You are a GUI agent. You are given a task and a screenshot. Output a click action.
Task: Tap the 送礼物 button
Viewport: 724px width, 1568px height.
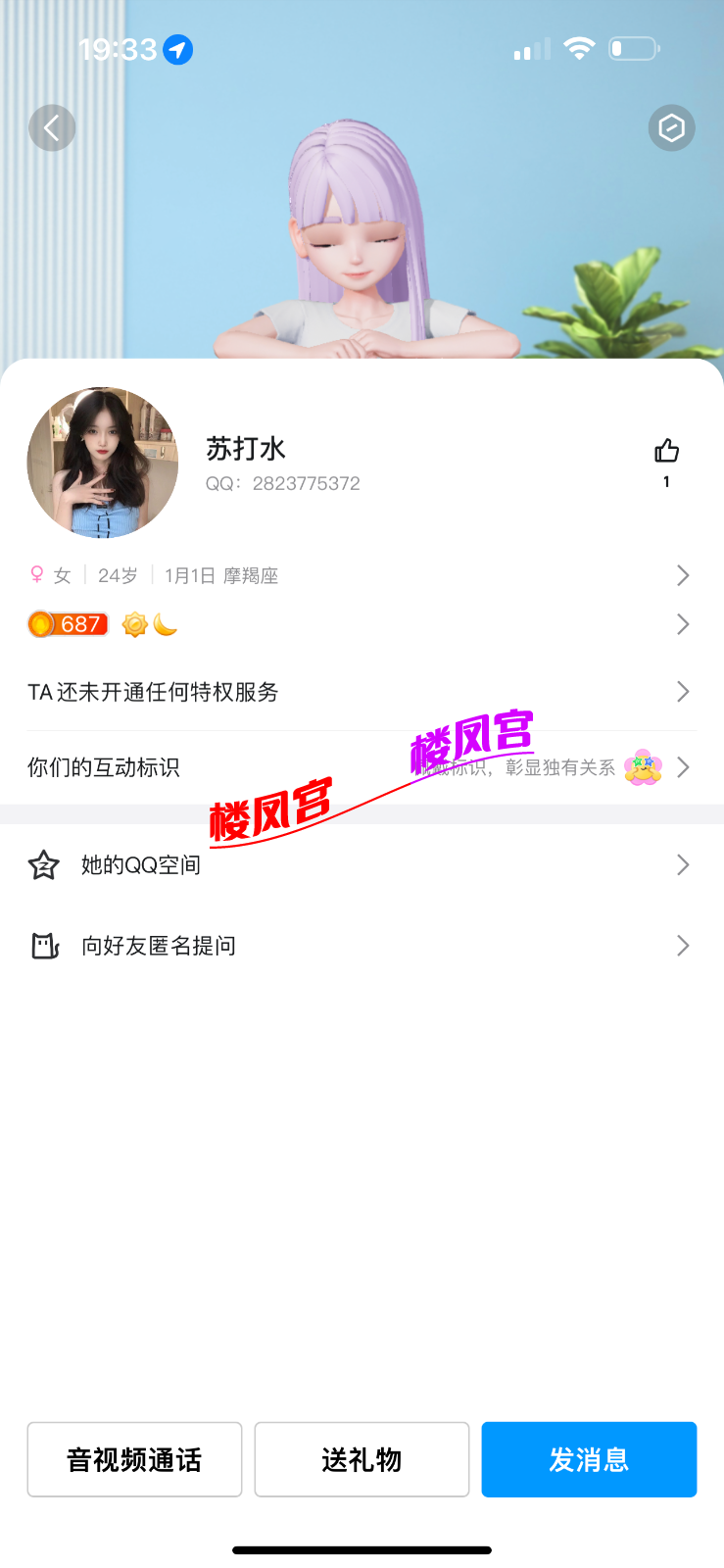[x=362, y=1459]
